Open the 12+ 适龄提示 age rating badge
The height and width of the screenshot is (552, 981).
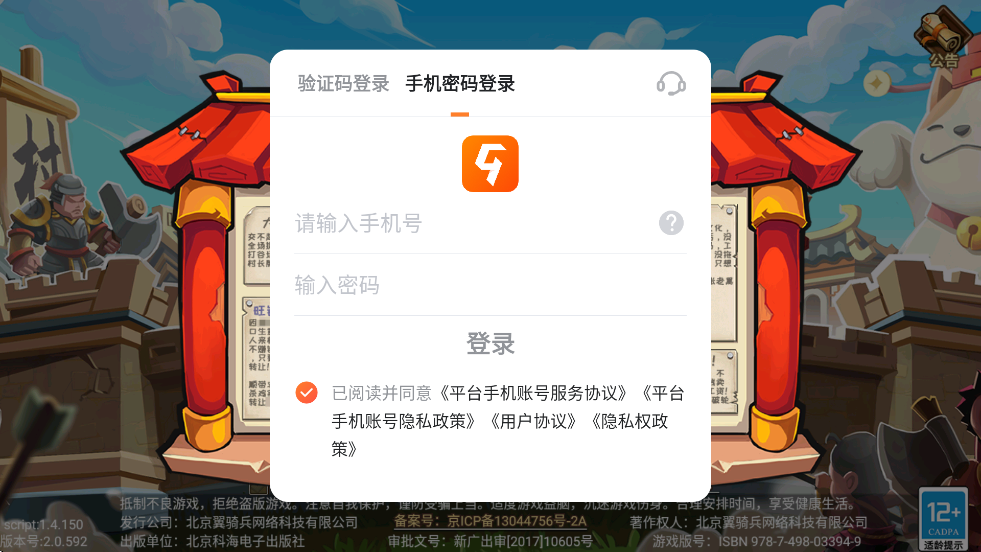pos(943,517)
